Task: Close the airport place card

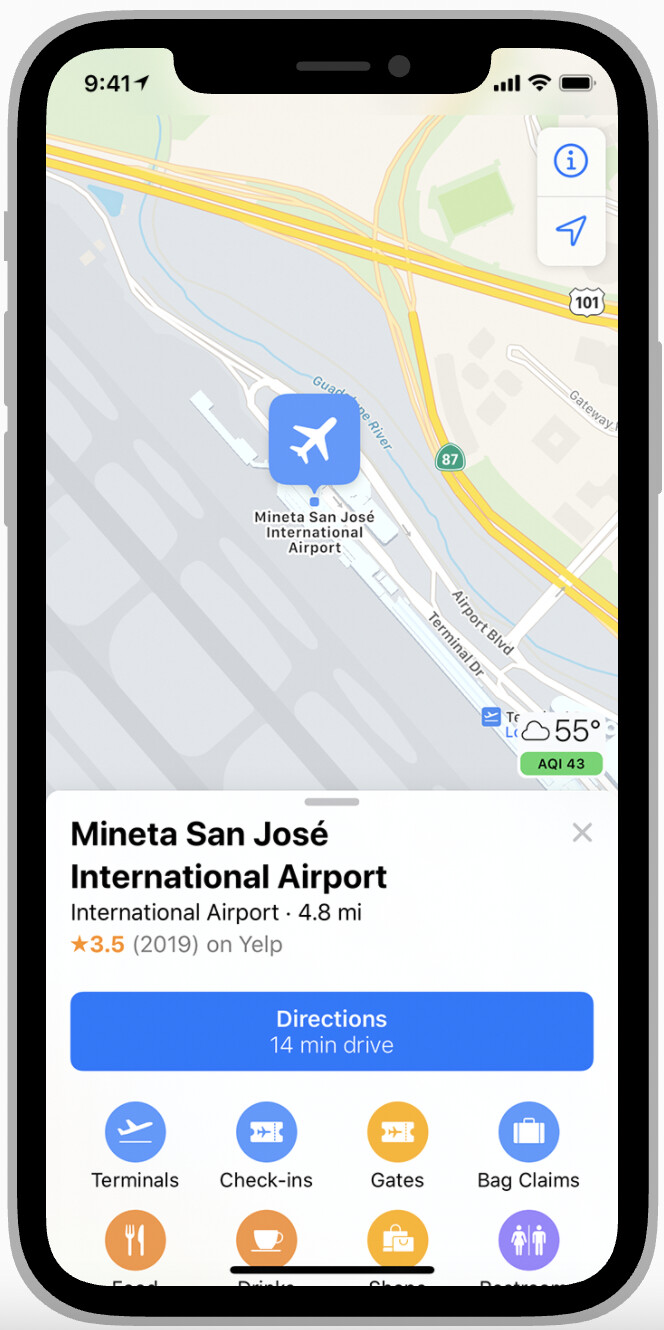Action: (x=582, y=832)
